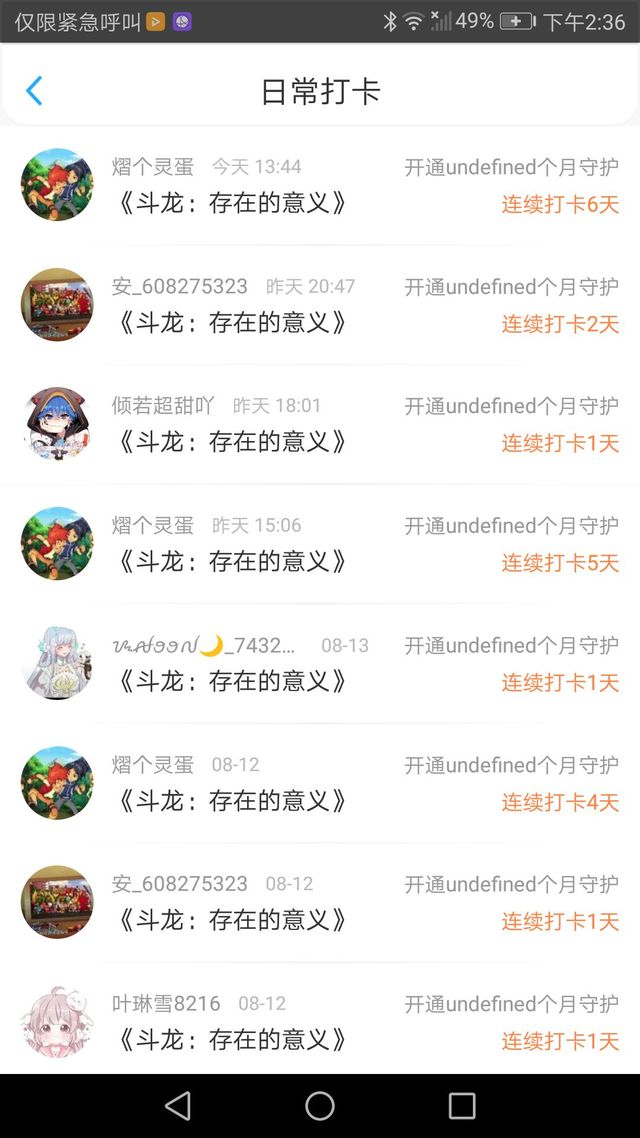
Task: Open the system recent apps view
Action: tap(462, 1105)
